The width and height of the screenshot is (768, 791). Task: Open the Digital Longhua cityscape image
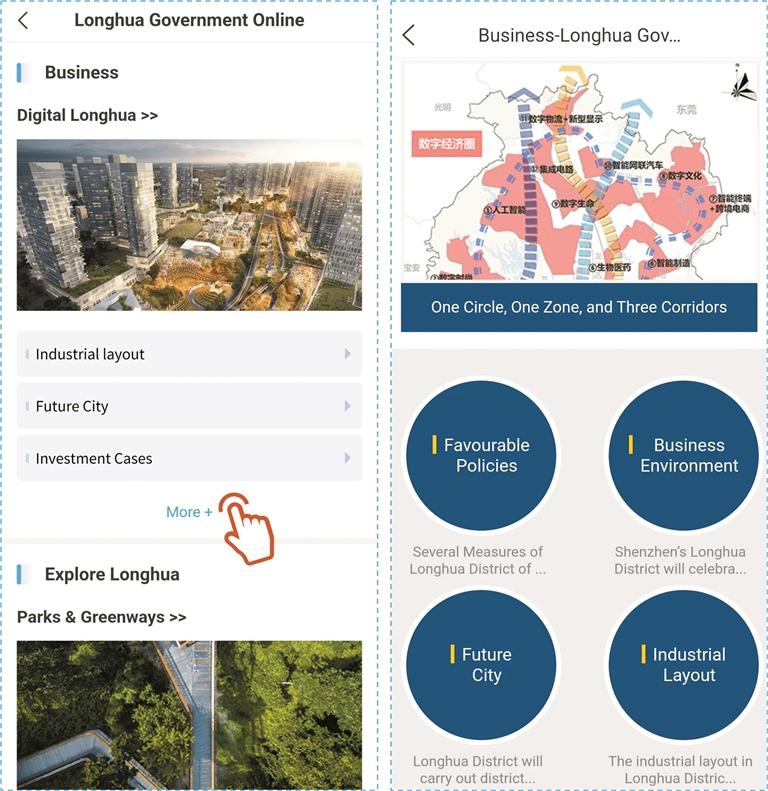pyautogui.click(x=189, y=225)
